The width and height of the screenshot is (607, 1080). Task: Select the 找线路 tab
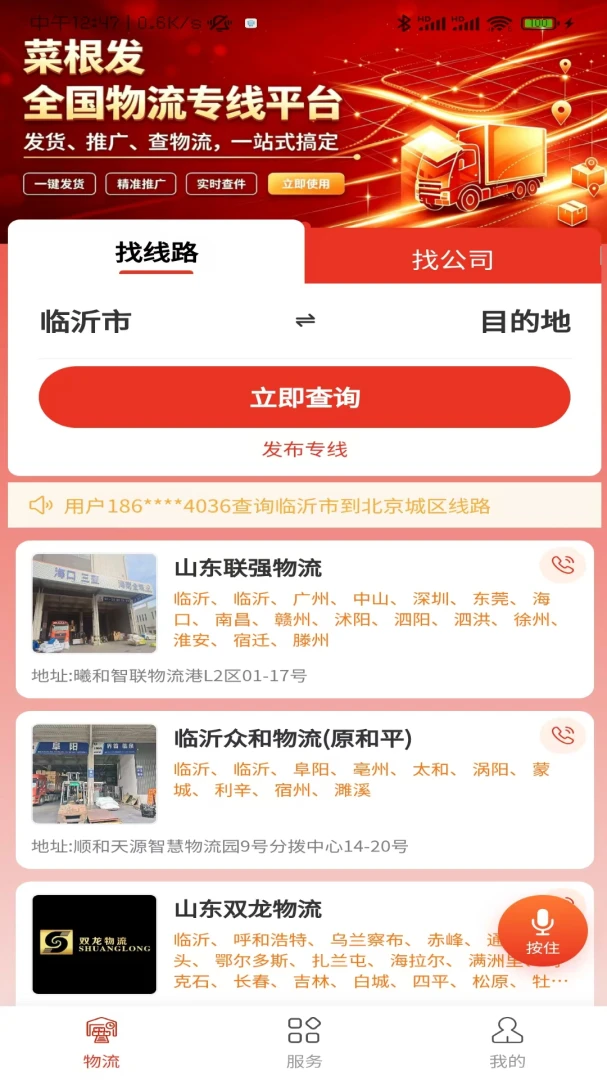click(x=156, y=253)
